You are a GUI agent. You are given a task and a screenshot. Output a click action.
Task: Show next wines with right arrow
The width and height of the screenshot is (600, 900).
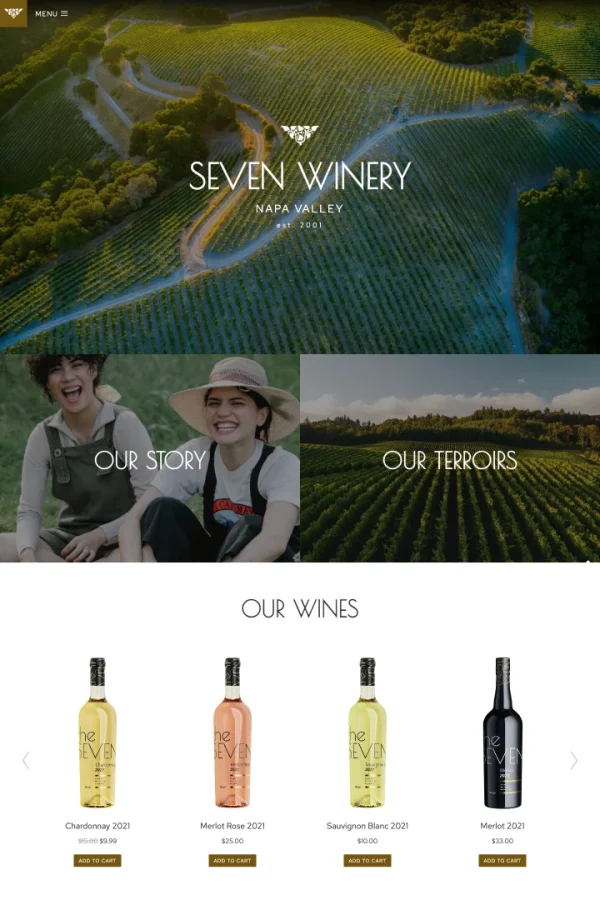pyautogui.click(x=574, y=760)
